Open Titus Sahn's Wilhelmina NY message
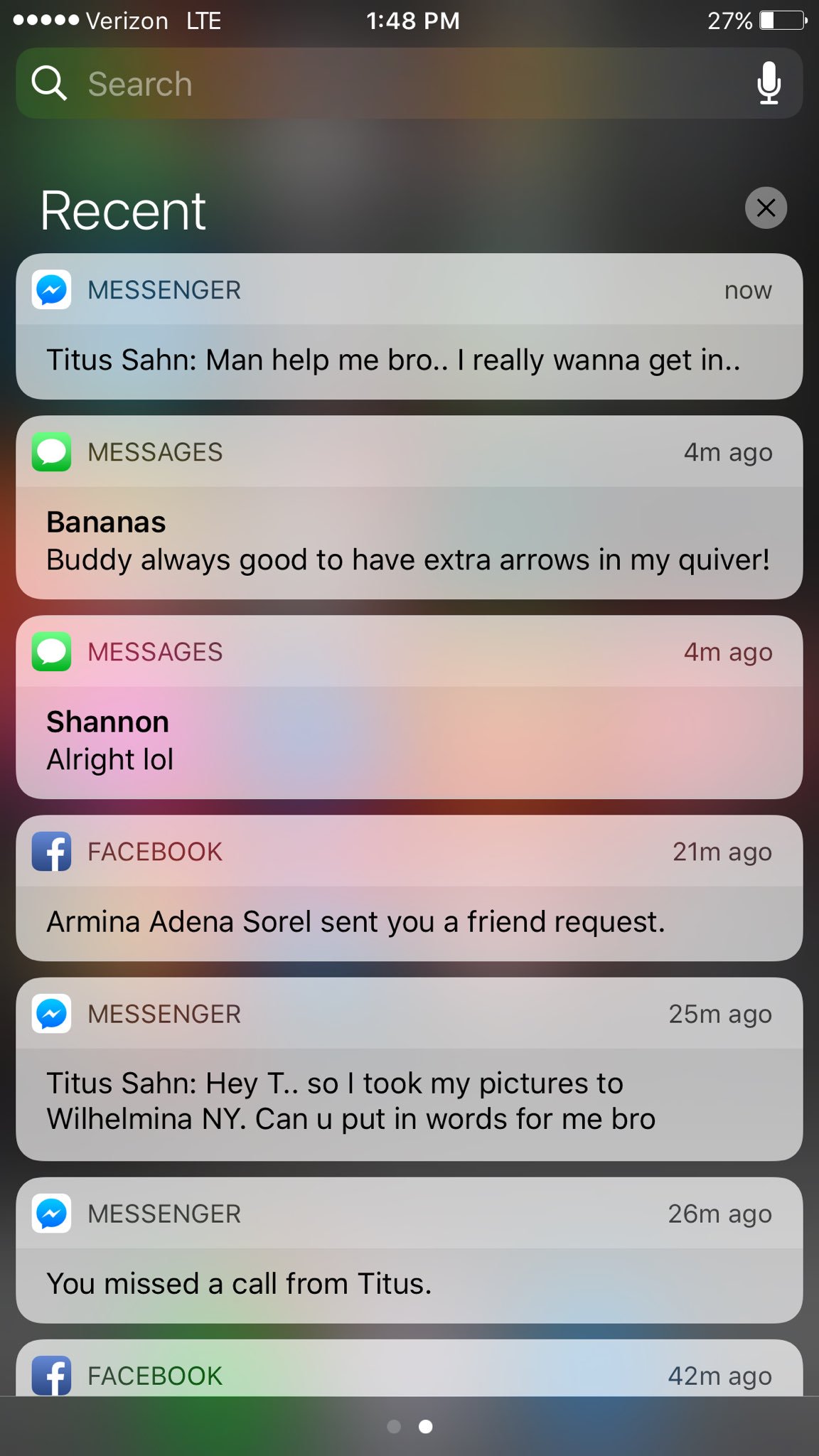This screenshot has height=1456, width=819. (x=409, y=1069)
